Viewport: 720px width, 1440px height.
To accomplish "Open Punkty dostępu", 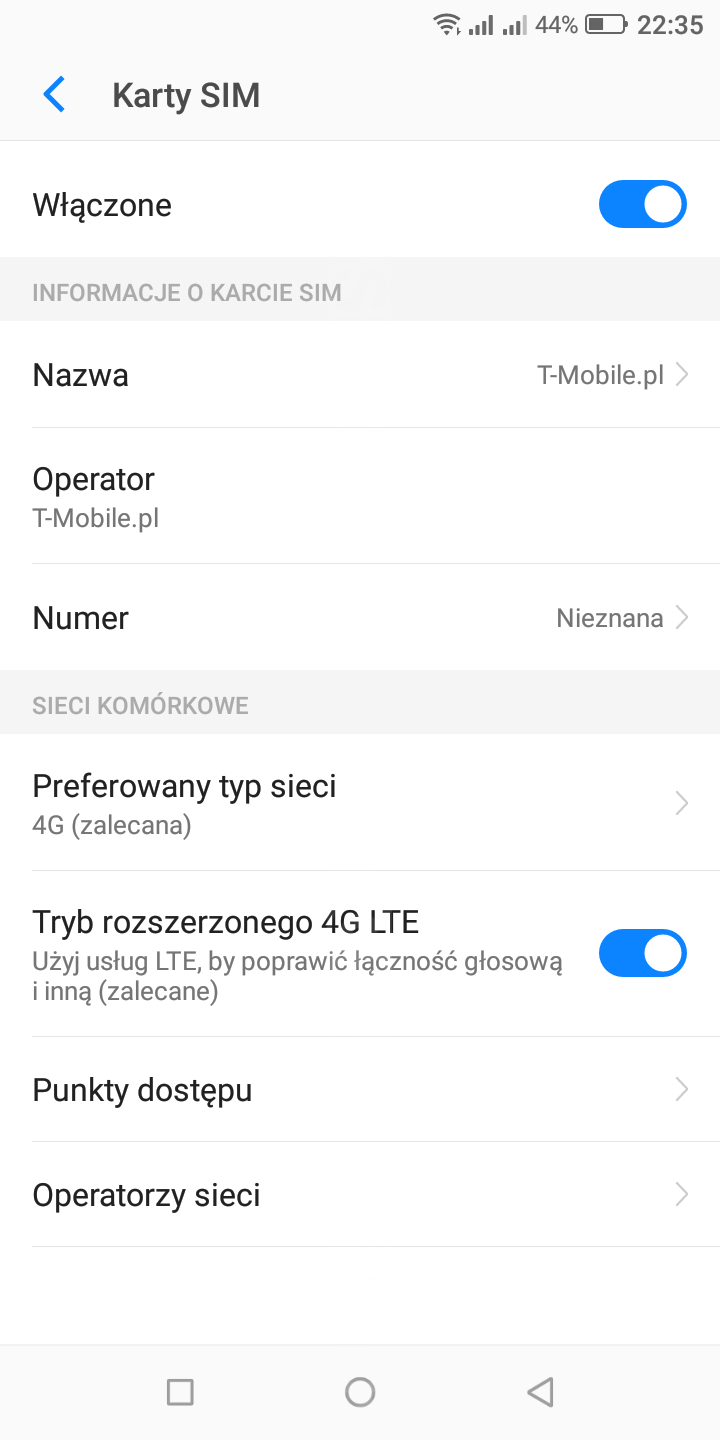I will tap(360, 1090).
